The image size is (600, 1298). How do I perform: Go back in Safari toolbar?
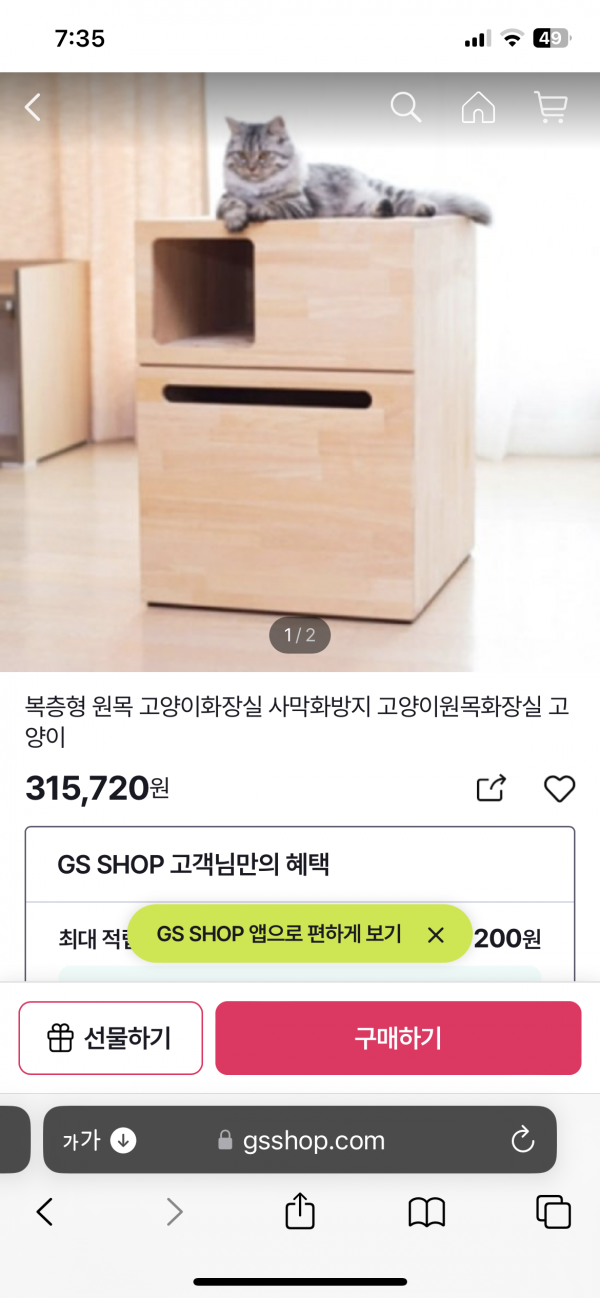44,1212
